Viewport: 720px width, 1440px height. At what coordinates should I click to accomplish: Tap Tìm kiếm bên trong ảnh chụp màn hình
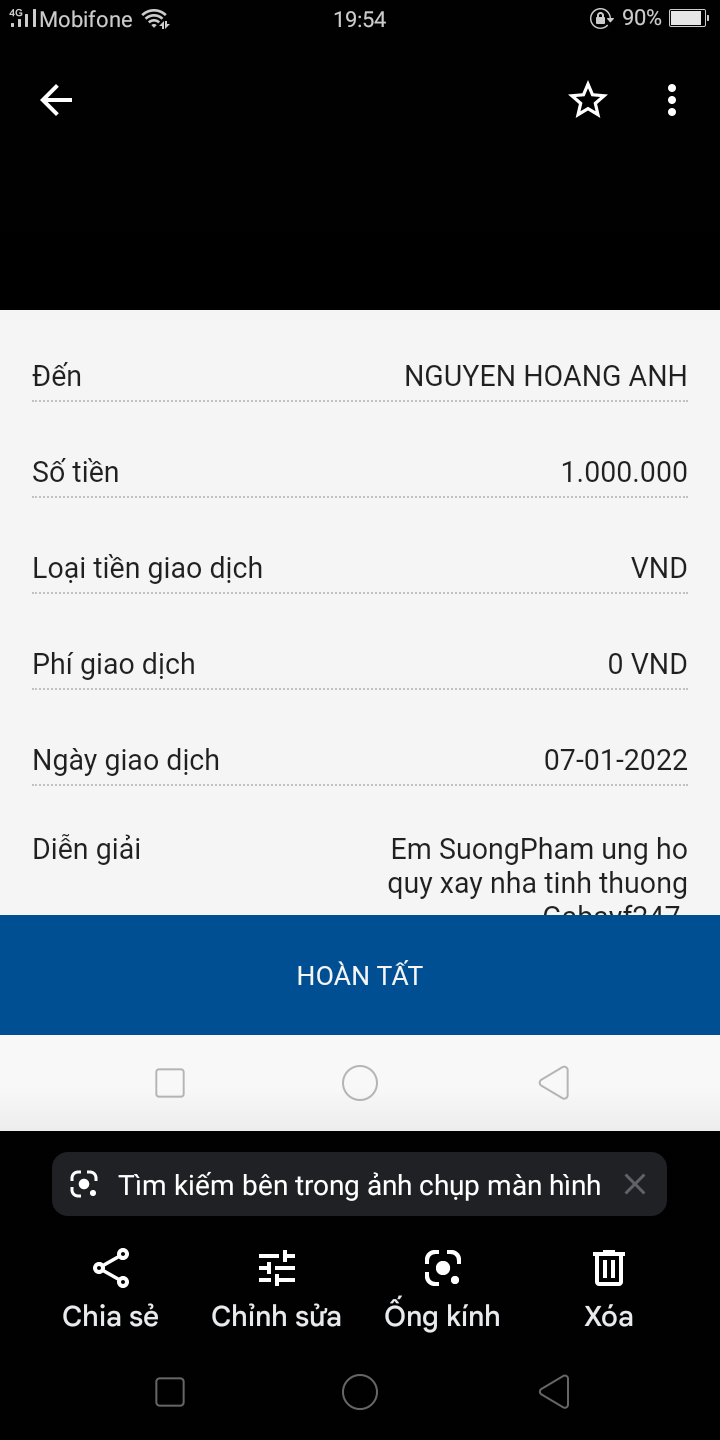point(340,1185)
